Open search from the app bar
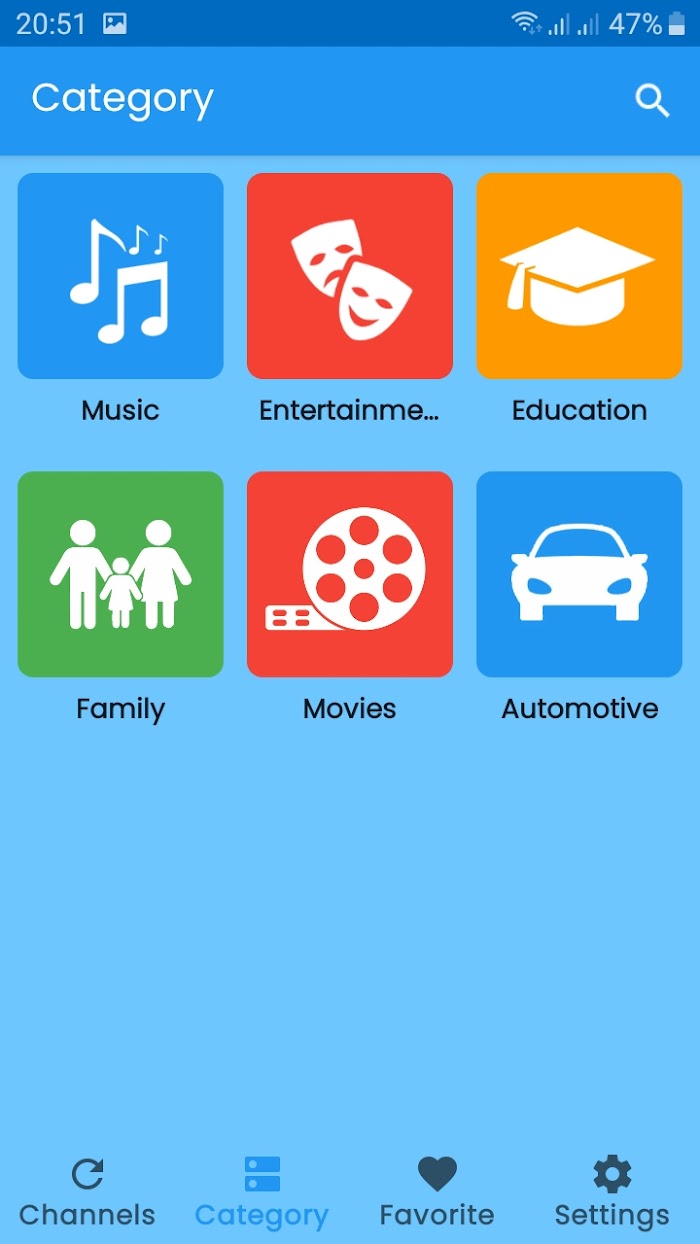700x1244 pixels. (652, 100)
